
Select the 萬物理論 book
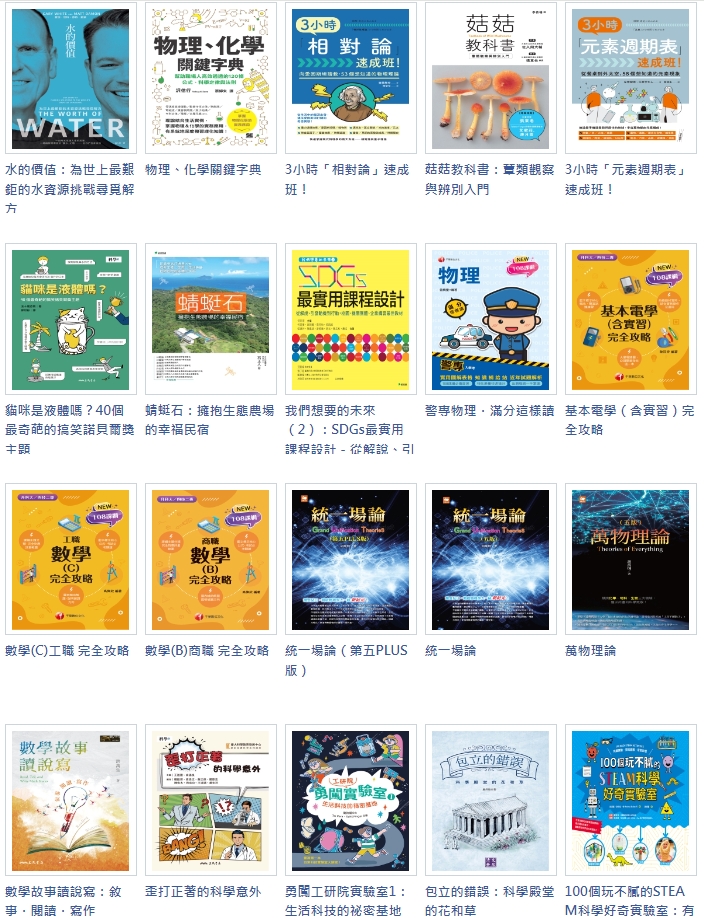point(630,560)
